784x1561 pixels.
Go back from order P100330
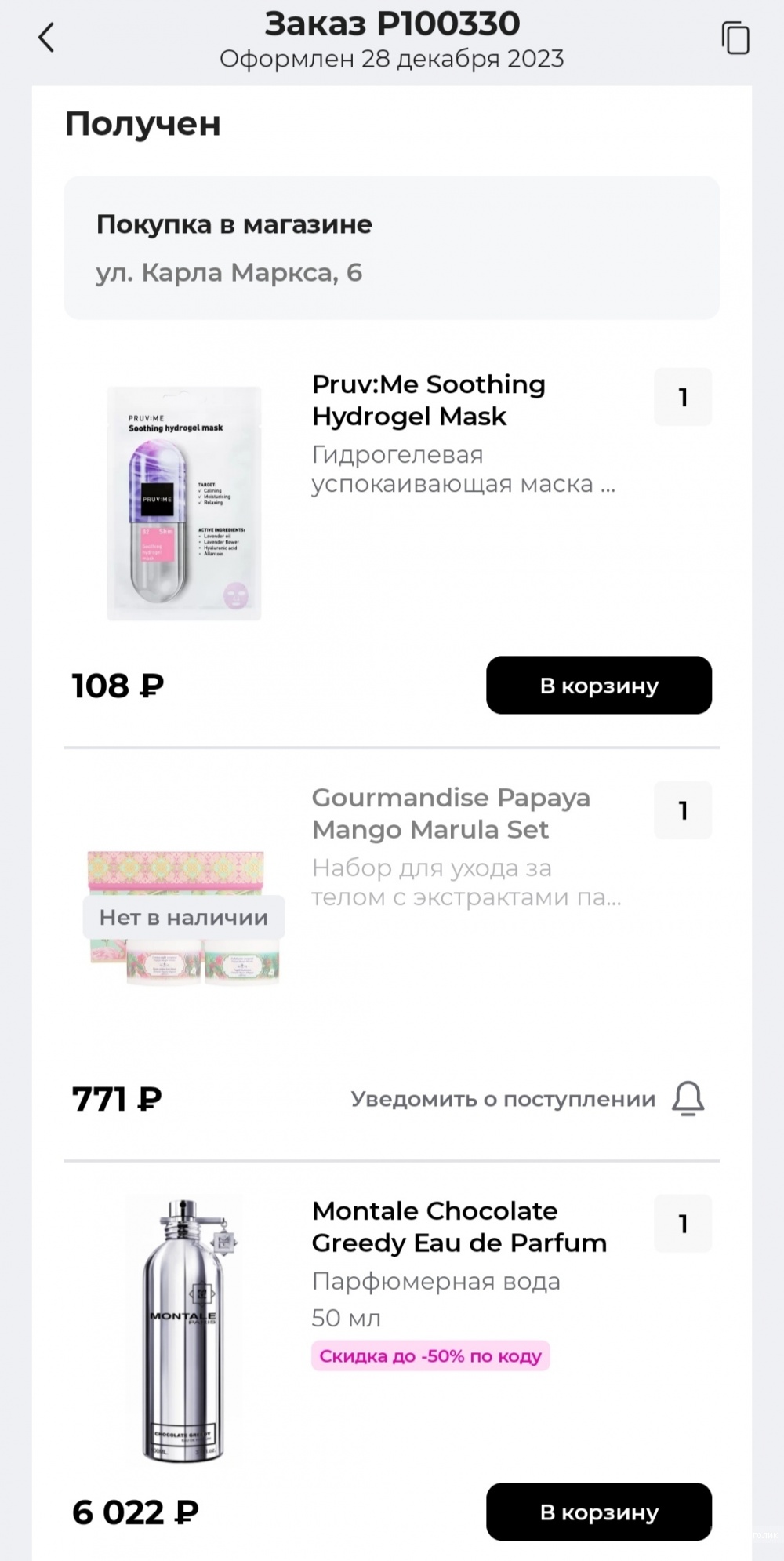pyautogui.click(x=47, y=38)
